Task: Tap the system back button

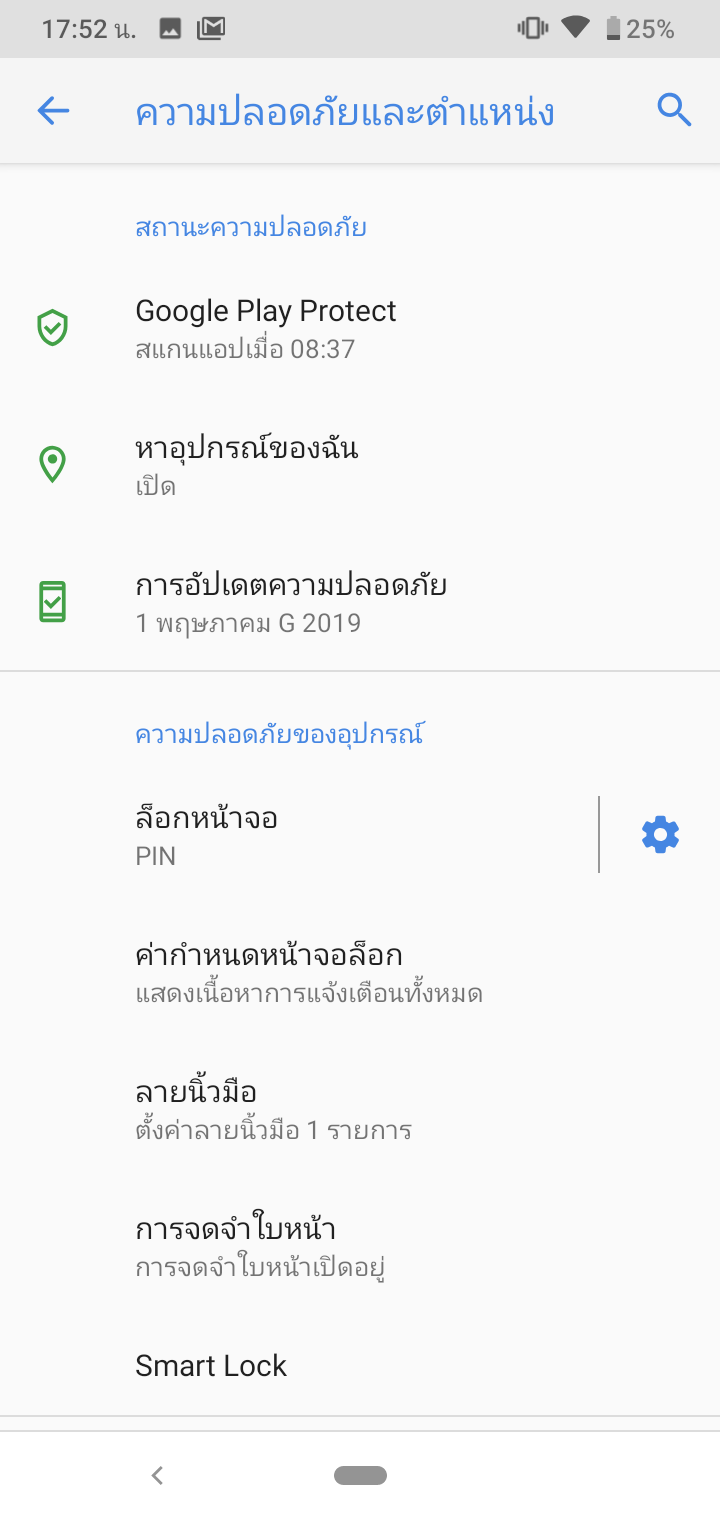Action: 157,1475
